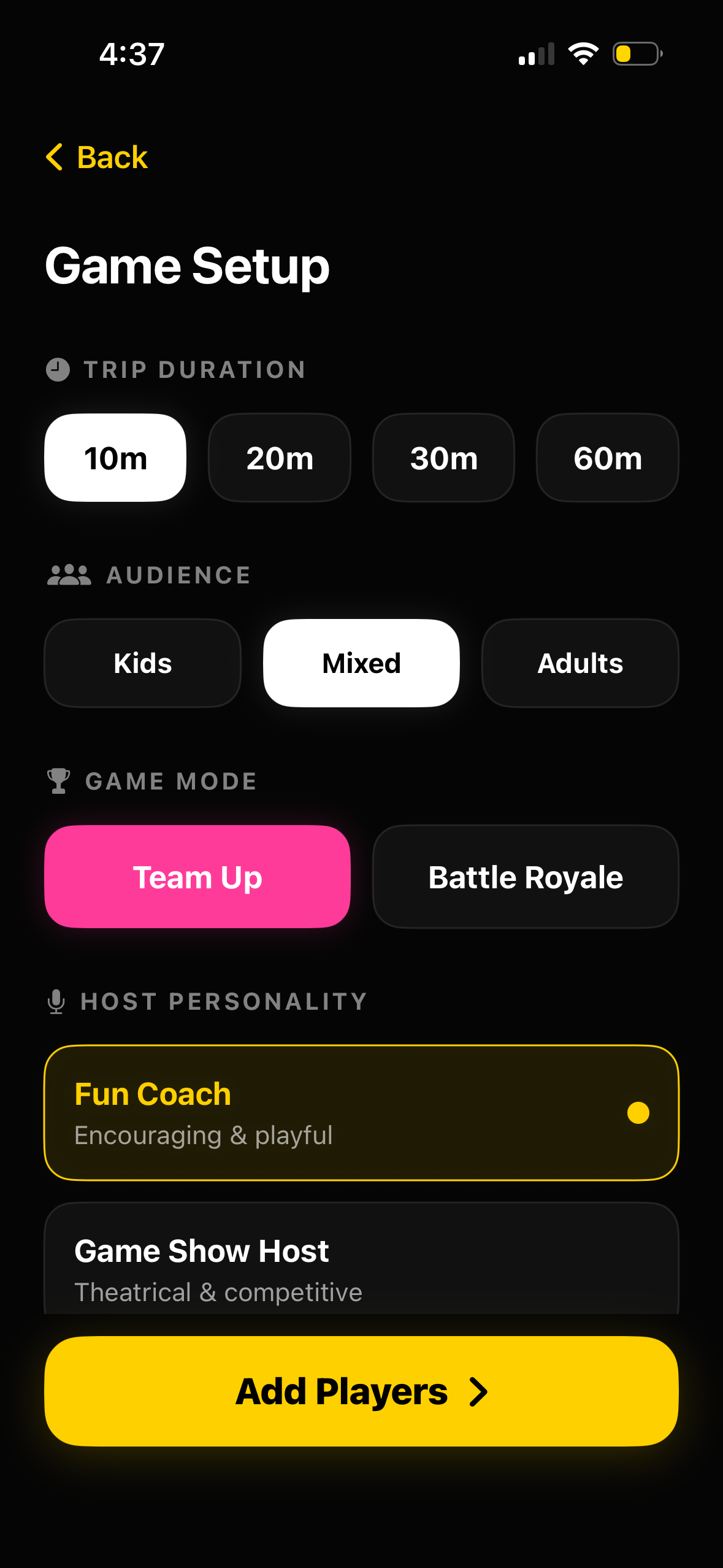Tap the battery indicator in the status bar
This screenshot has width=723, height=1568.
(635, 54)
